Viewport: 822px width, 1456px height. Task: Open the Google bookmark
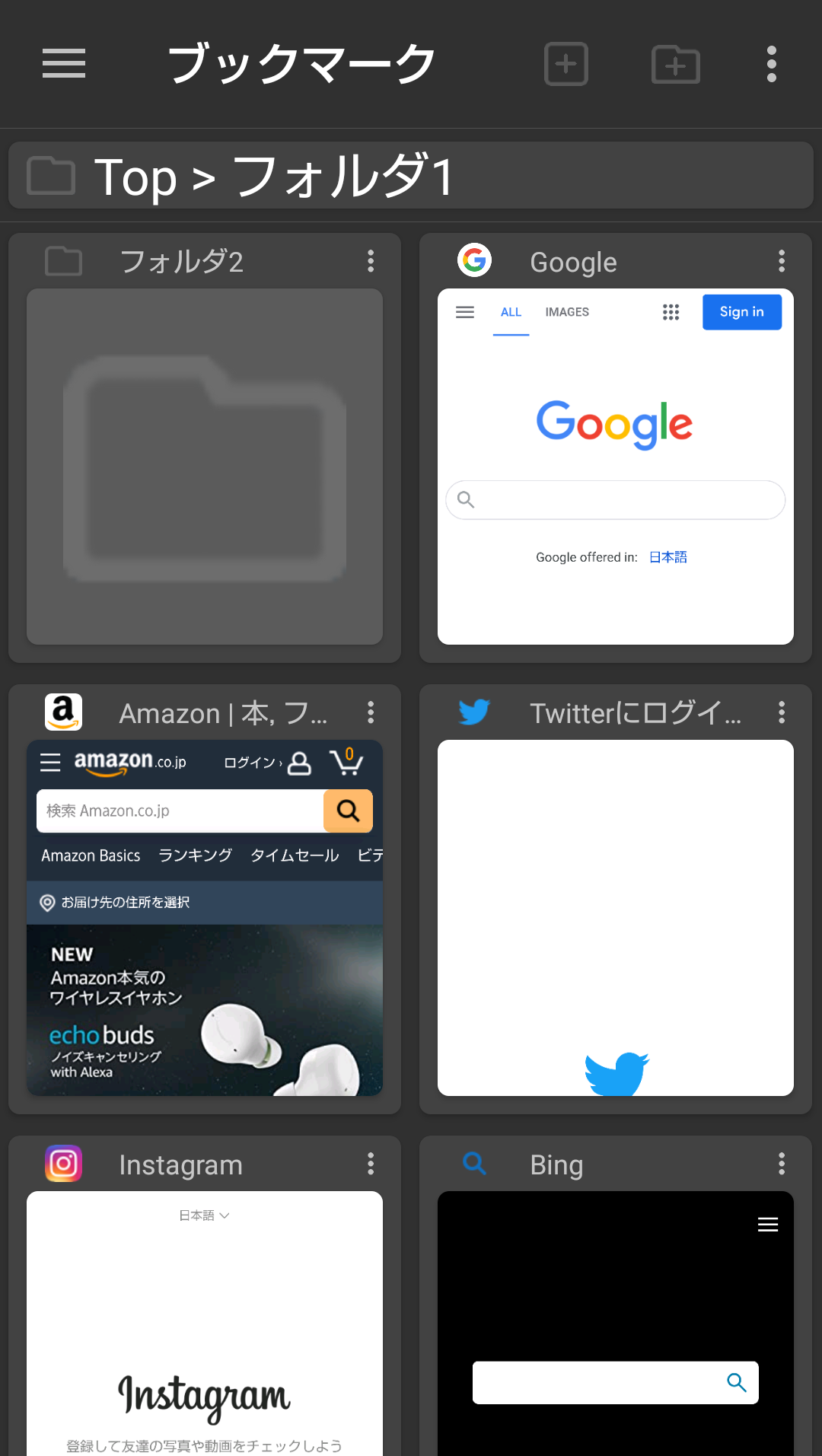click(x=615, y=466)
